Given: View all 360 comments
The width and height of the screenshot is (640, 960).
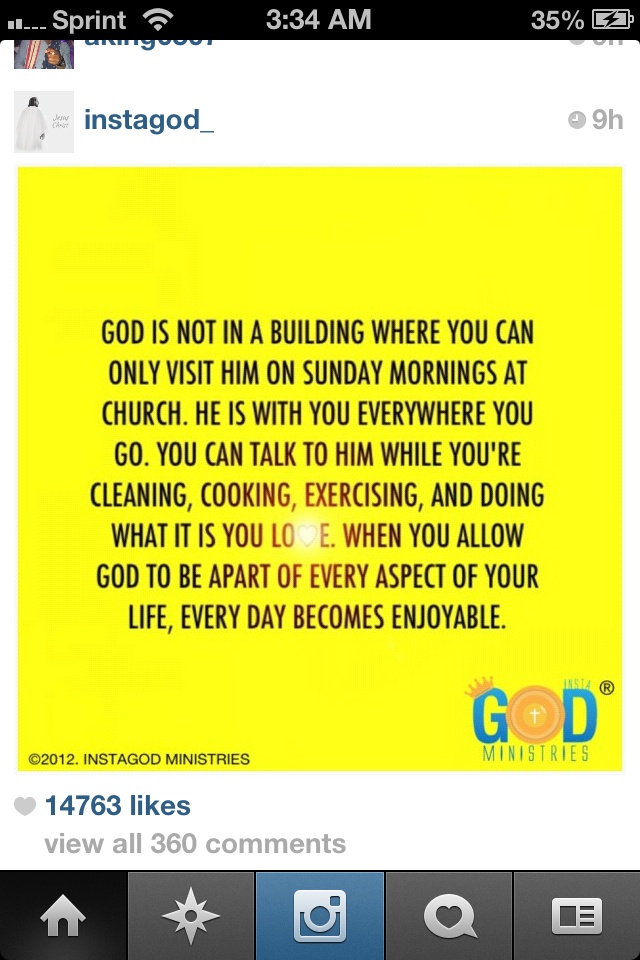Looking at the screenshot, I should click(x=195, y=844).
